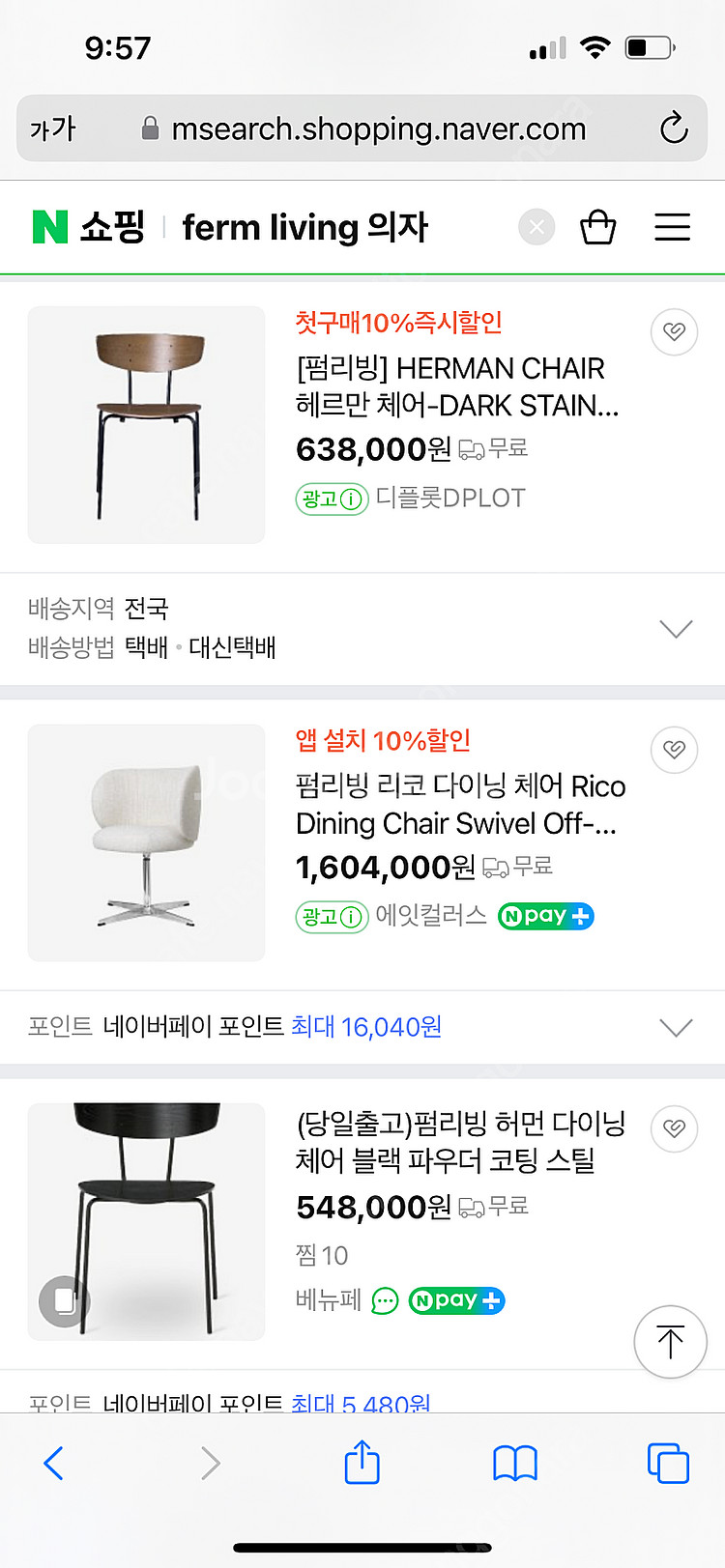
Task: Open the hamburger menu beside the cart
Action: (672, 227)
